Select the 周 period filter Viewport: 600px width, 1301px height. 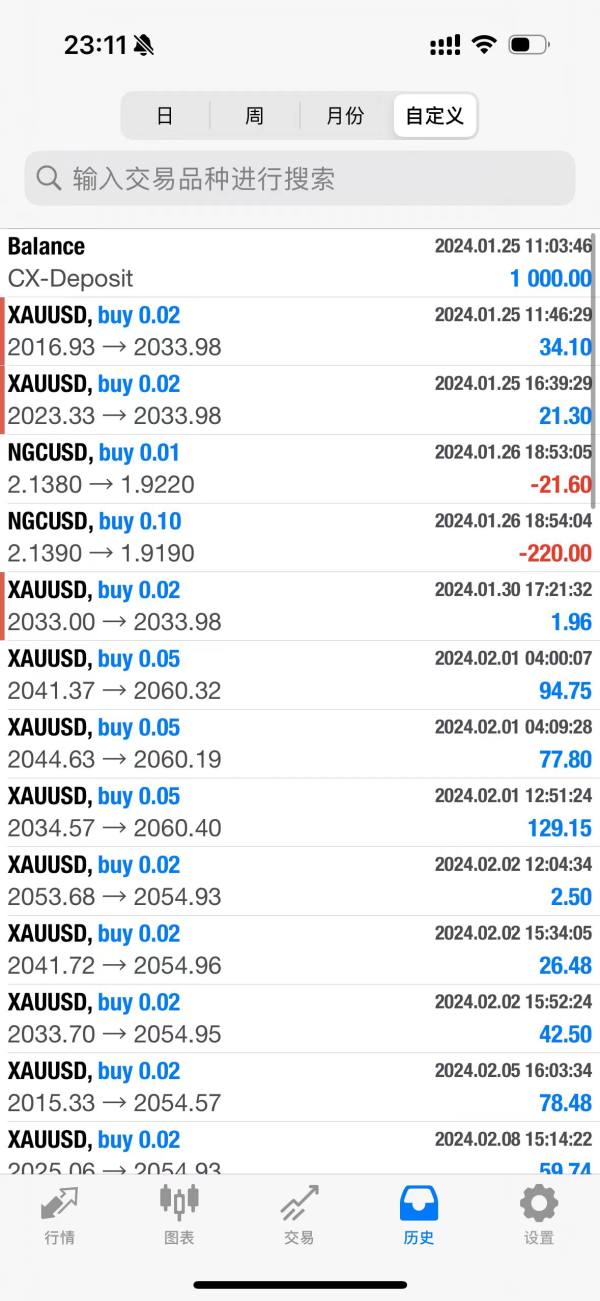(254, 116)
